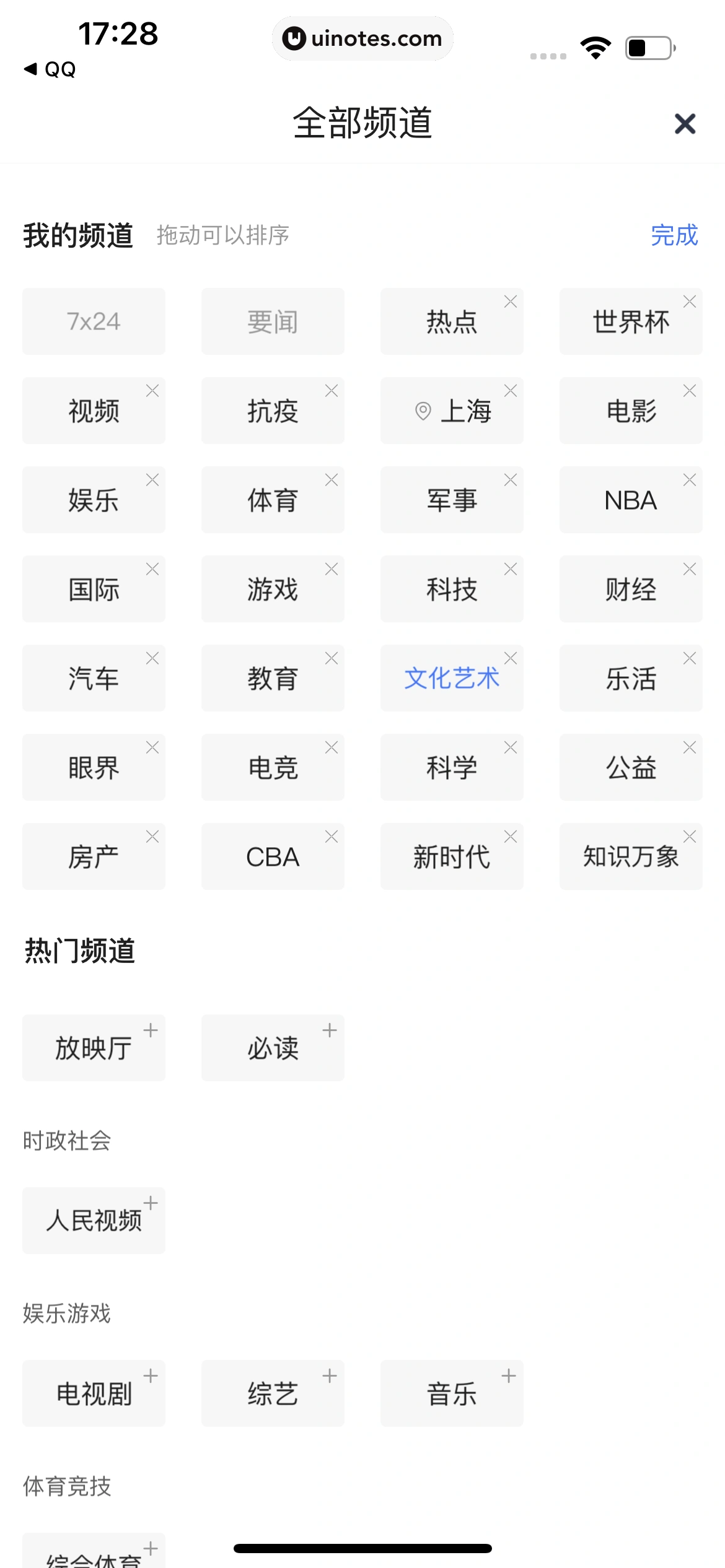This screenshot has width=725, height=1568.
Task: Close the 全部频道 panel
Action: [x=685, y=124]
